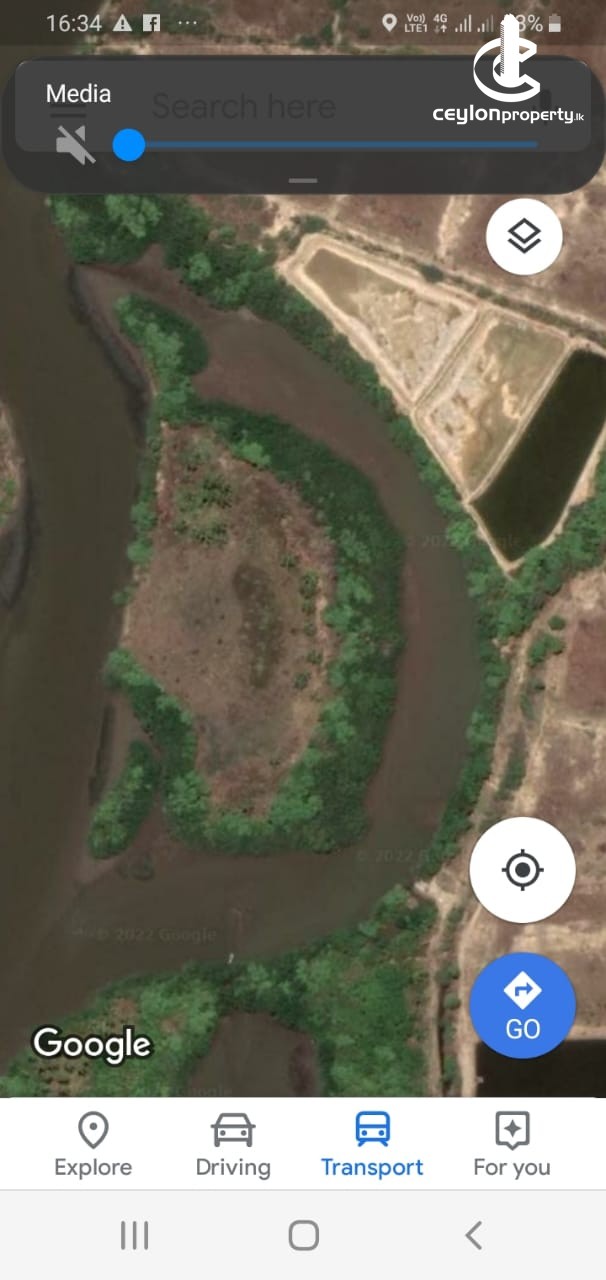
Task: Go back using system back button
Action: click(x=474, y=1235)
